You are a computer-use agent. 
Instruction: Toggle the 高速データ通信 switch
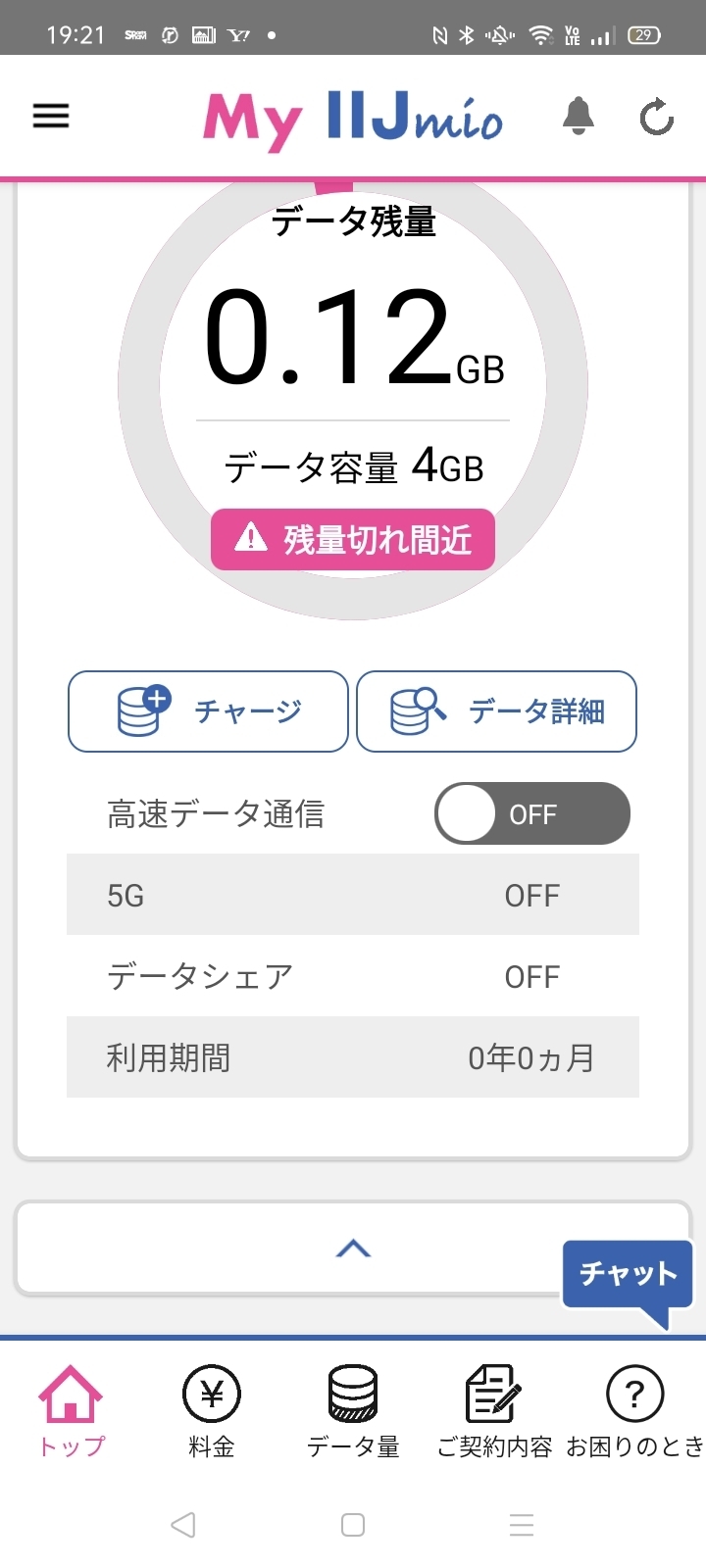point(532,813)
